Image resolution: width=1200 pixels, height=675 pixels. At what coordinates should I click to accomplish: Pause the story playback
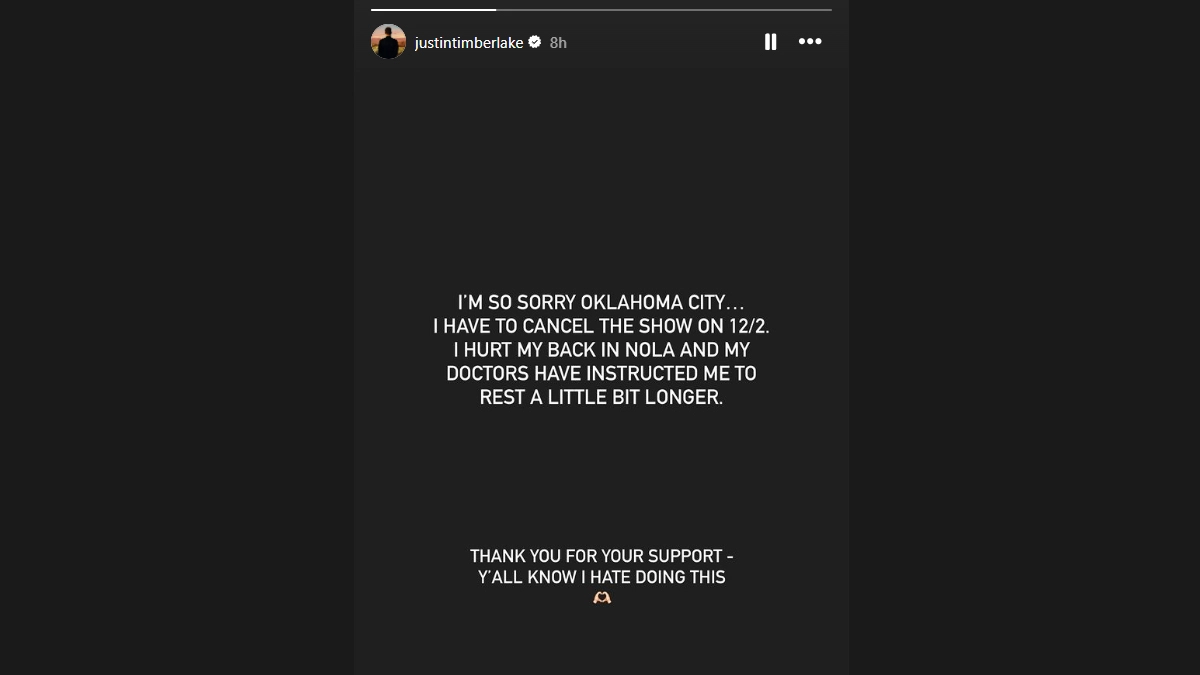coord(770,42)
